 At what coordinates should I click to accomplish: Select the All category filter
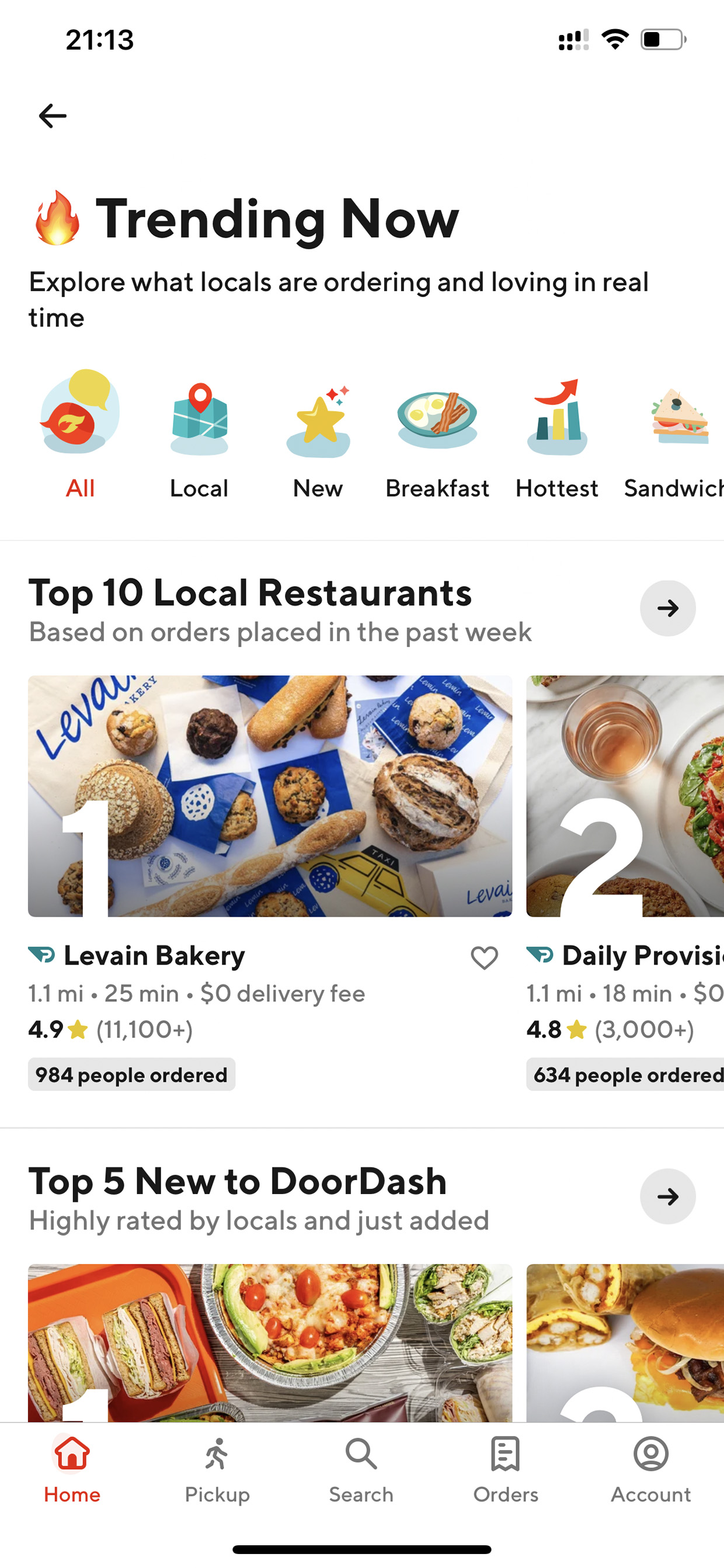80,435
